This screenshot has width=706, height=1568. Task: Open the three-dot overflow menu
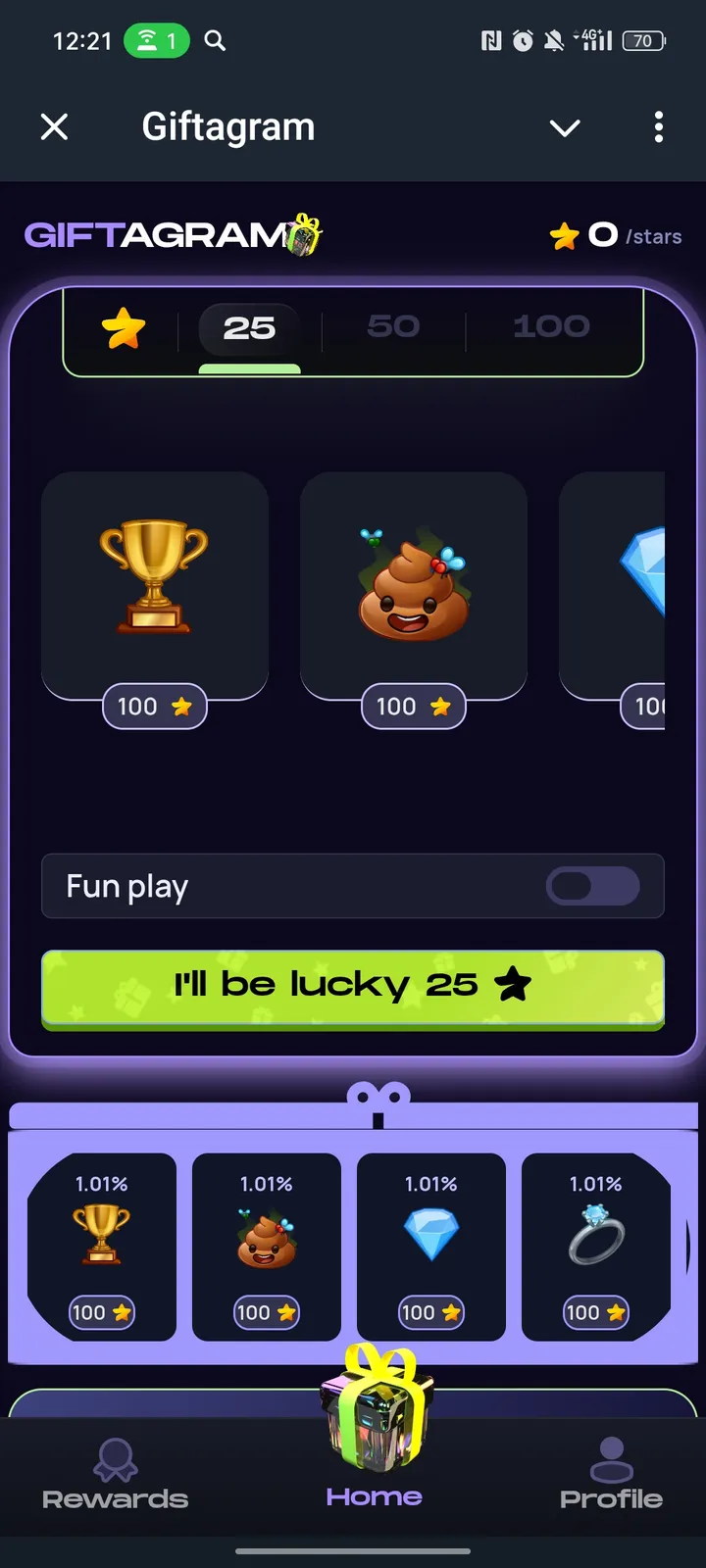(658, 127)
